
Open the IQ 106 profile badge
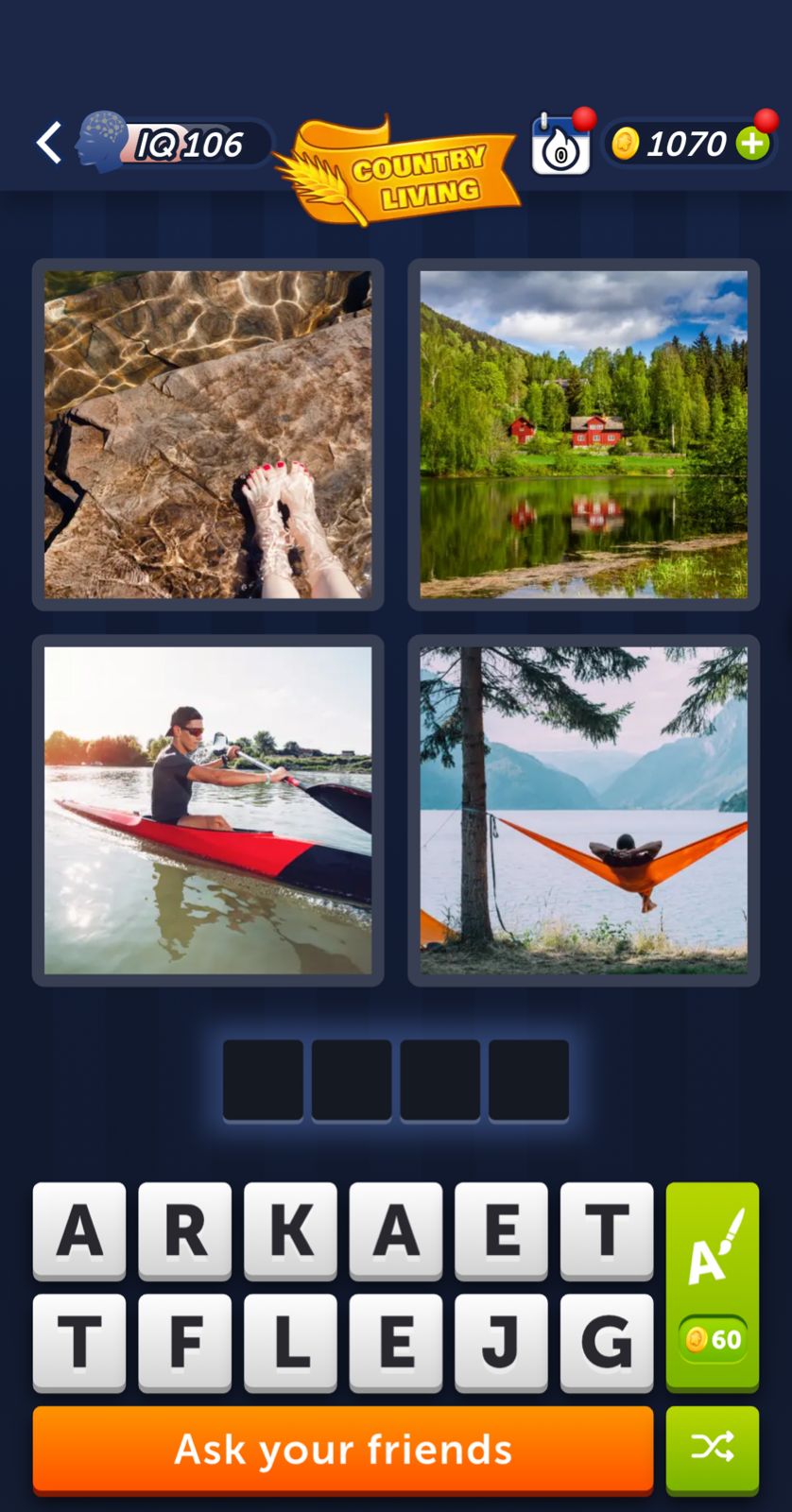coord(175,144)
